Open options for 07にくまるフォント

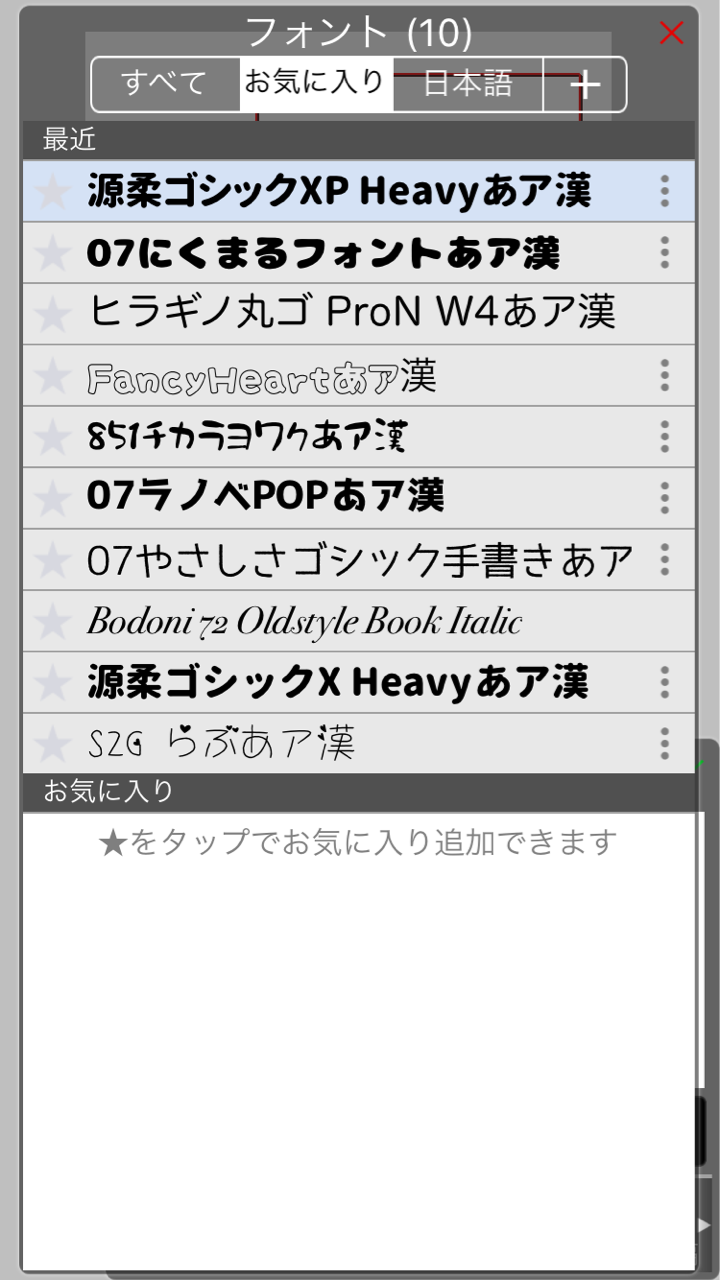coord(664,253)
